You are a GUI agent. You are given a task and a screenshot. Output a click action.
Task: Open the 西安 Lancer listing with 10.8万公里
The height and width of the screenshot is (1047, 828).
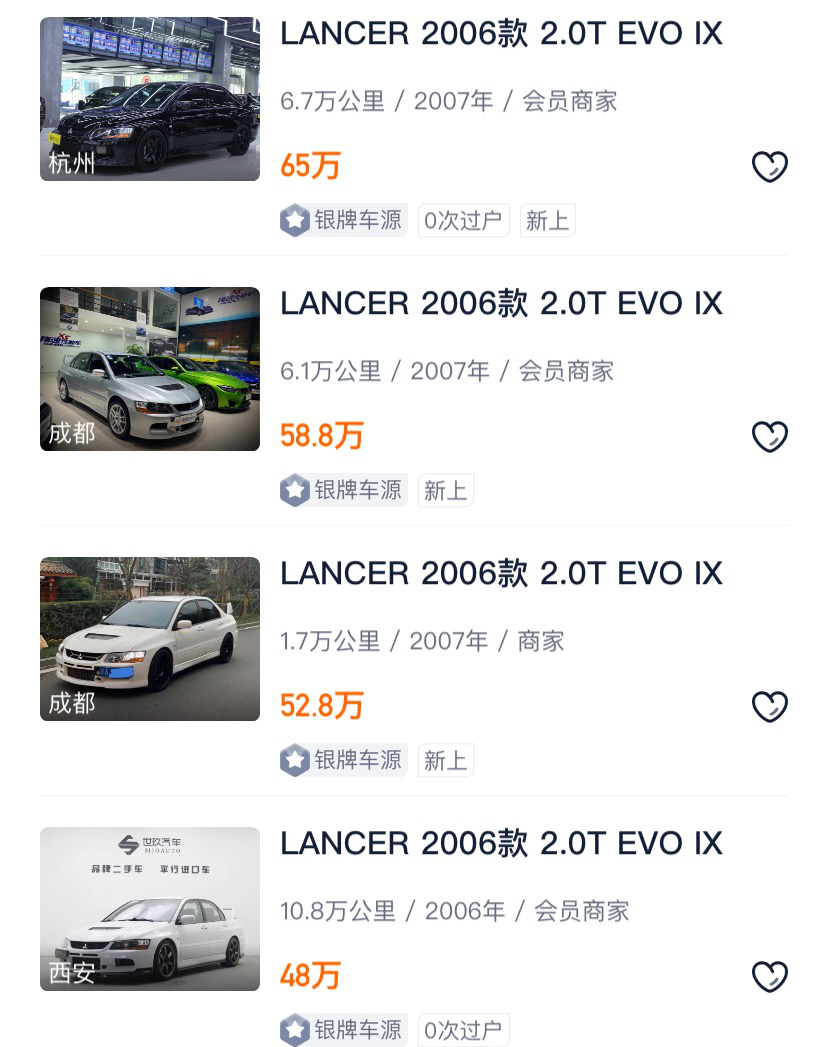coord(500,844)
